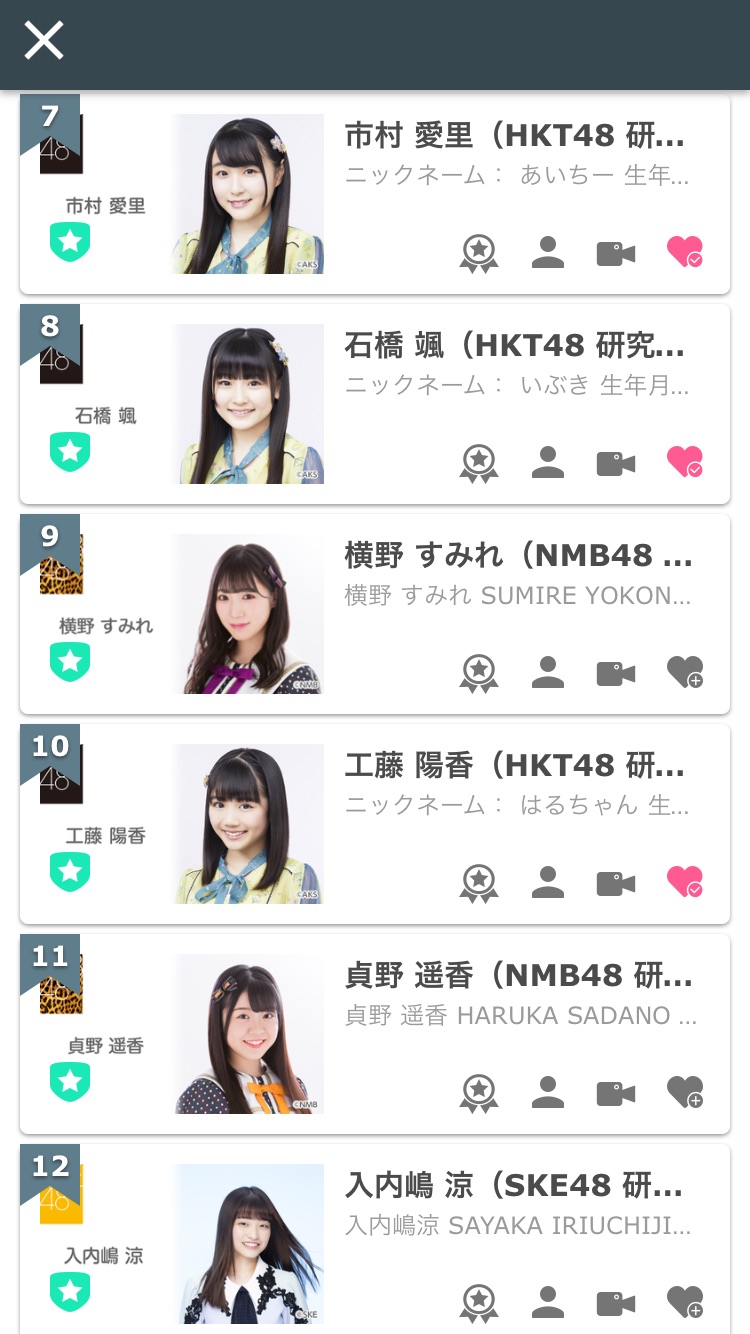Open 貞野 遥香's video camera icon
Screen dimensions: 750x1334
click(616, 1093)
